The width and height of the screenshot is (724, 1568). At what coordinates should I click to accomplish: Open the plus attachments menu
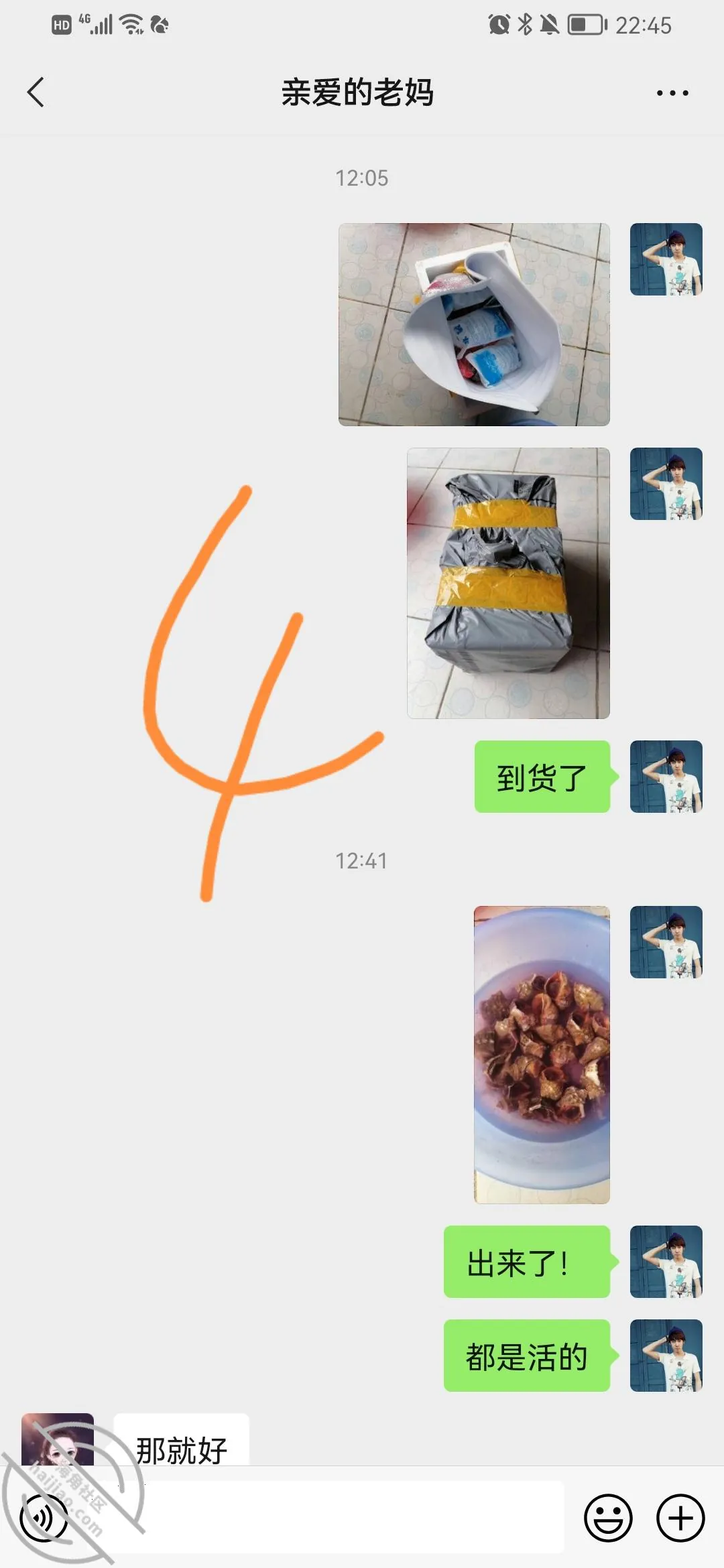pyautogui.click(x=680, y=1518)
